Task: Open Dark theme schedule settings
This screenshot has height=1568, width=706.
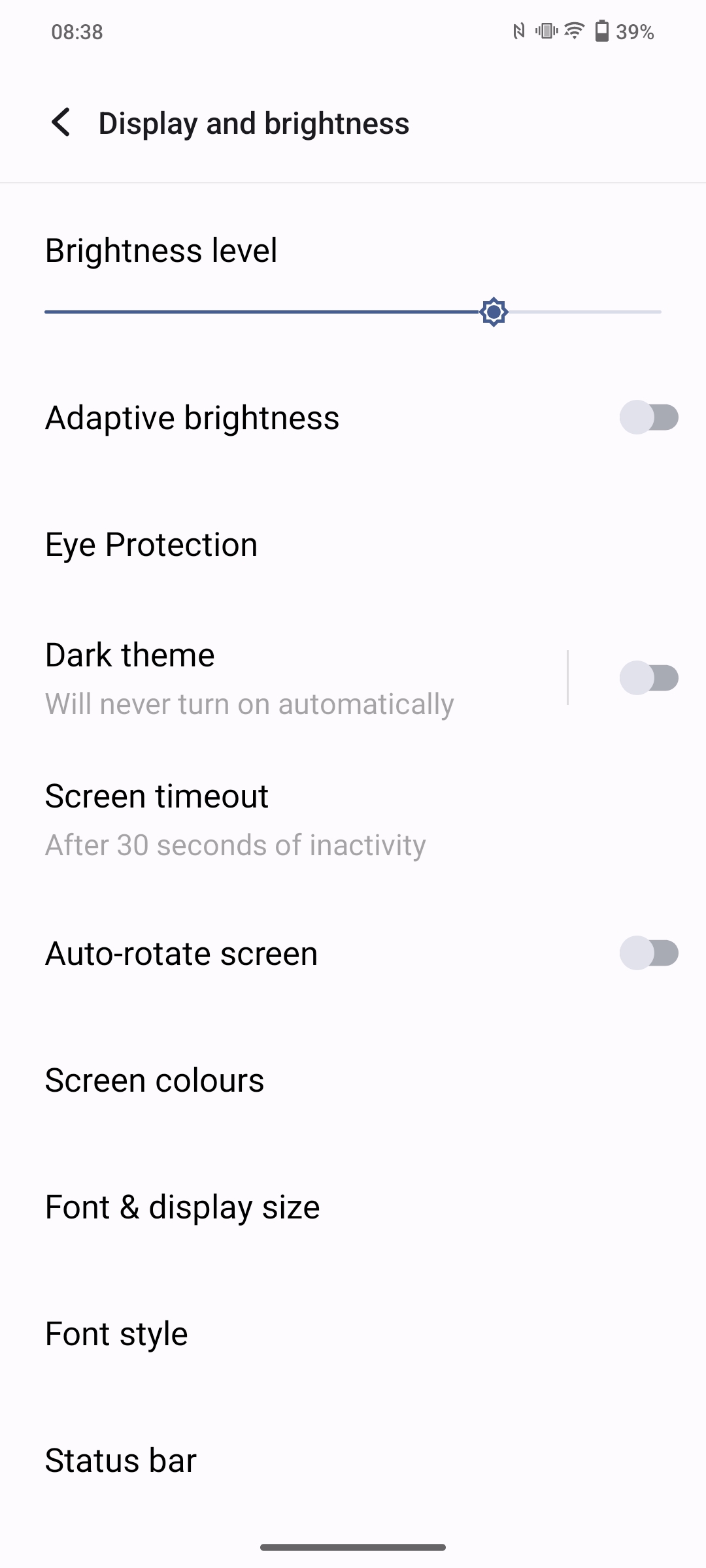Action: tap(261, 678)
